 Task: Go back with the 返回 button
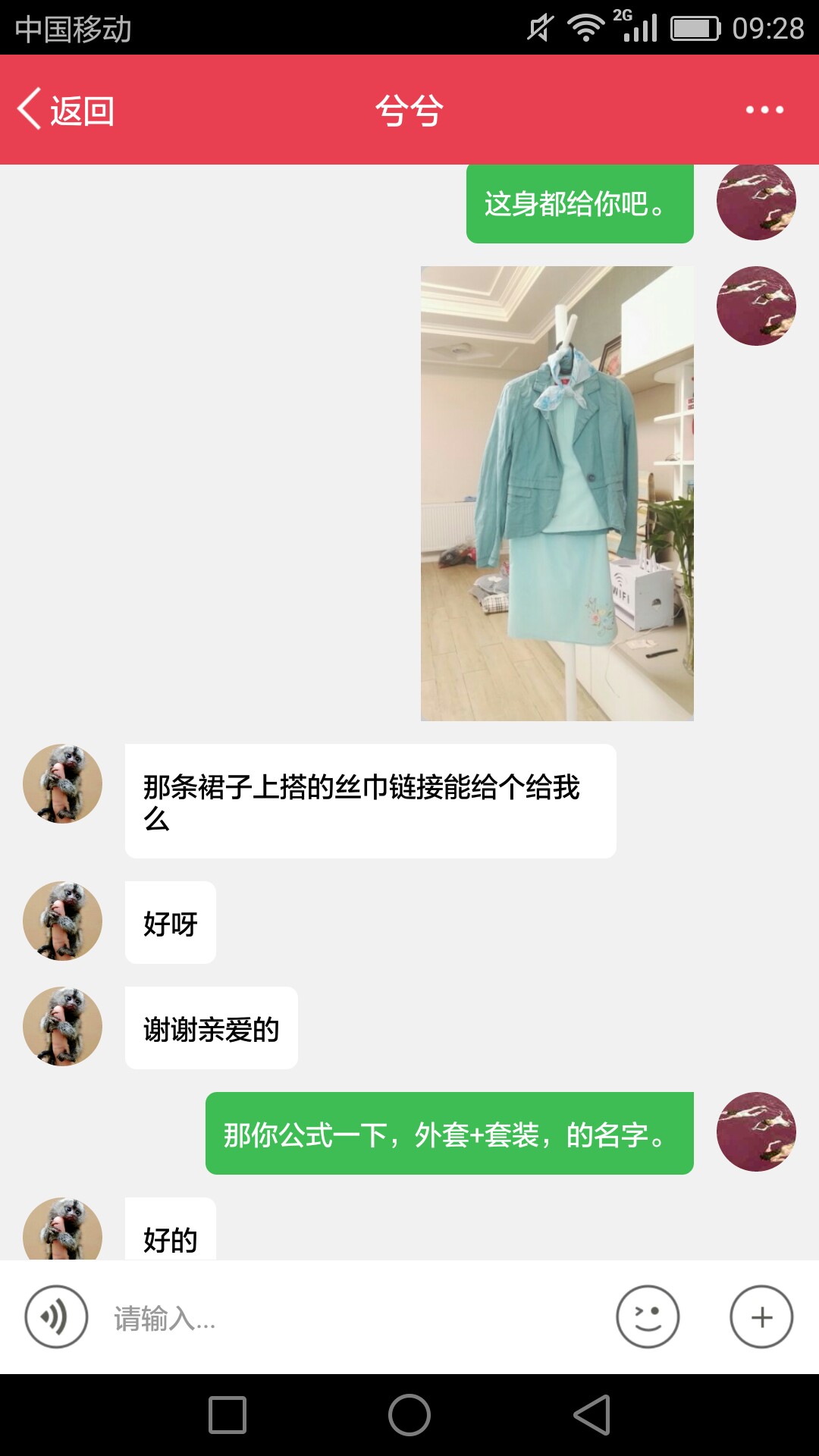pyautogui.click(x=66, y=110)
